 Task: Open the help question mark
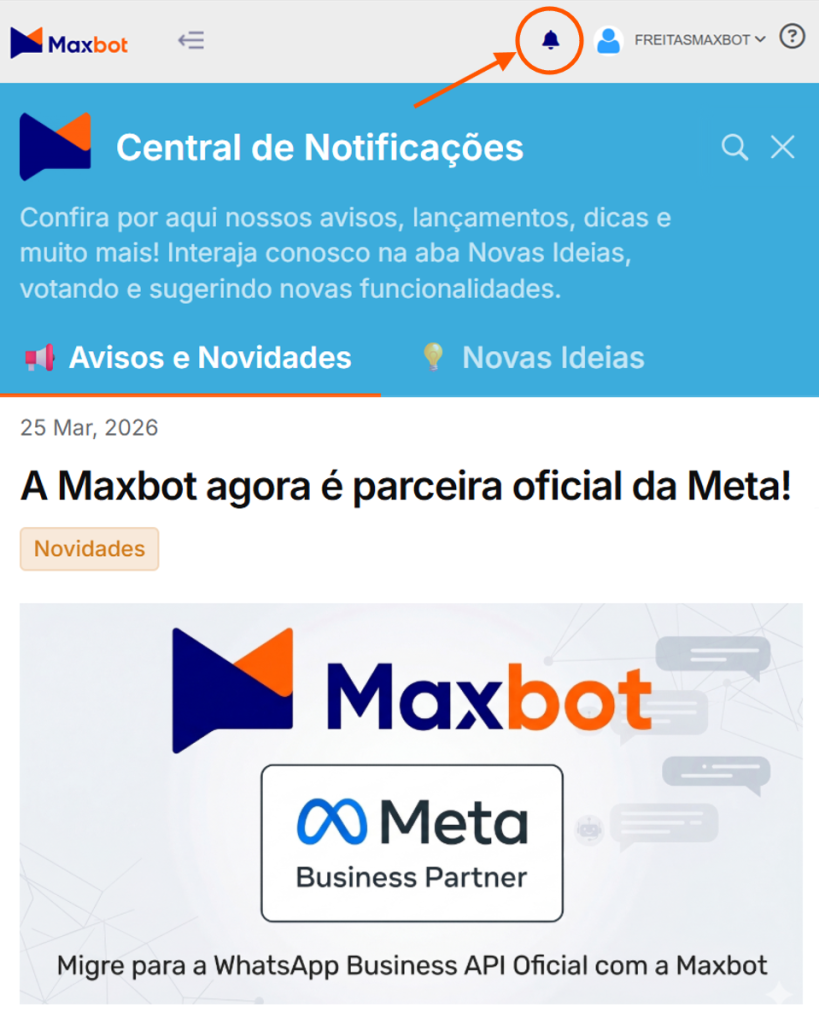pos(792,38)
